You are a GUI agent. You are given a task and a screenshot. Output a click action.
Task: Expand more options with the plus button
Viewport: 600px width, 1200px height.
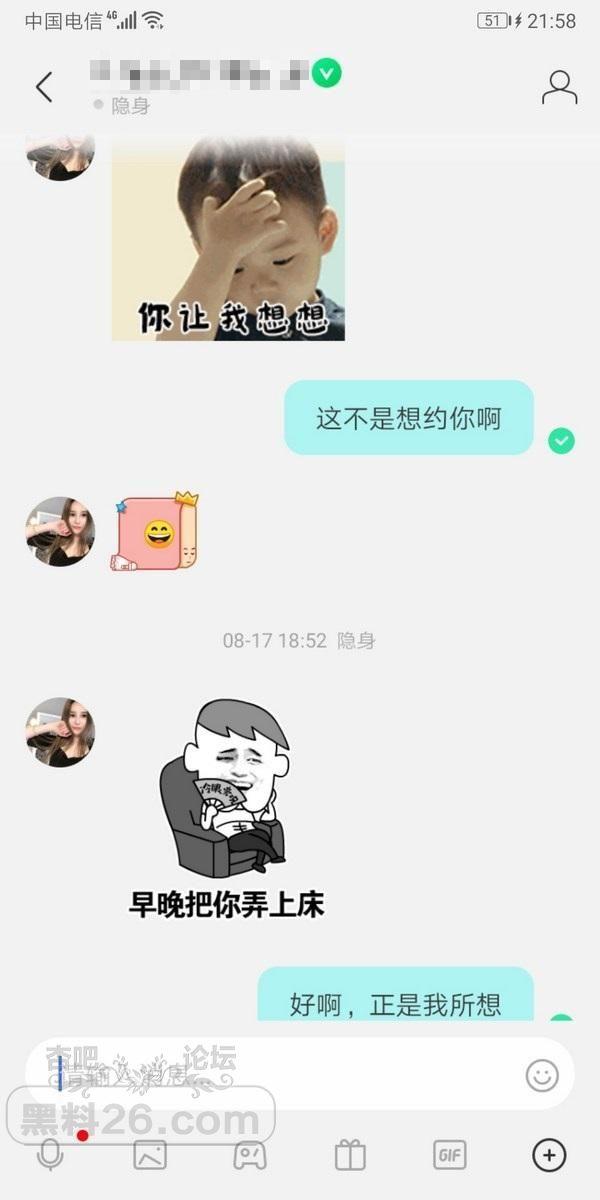click(x=548, y=1155)
